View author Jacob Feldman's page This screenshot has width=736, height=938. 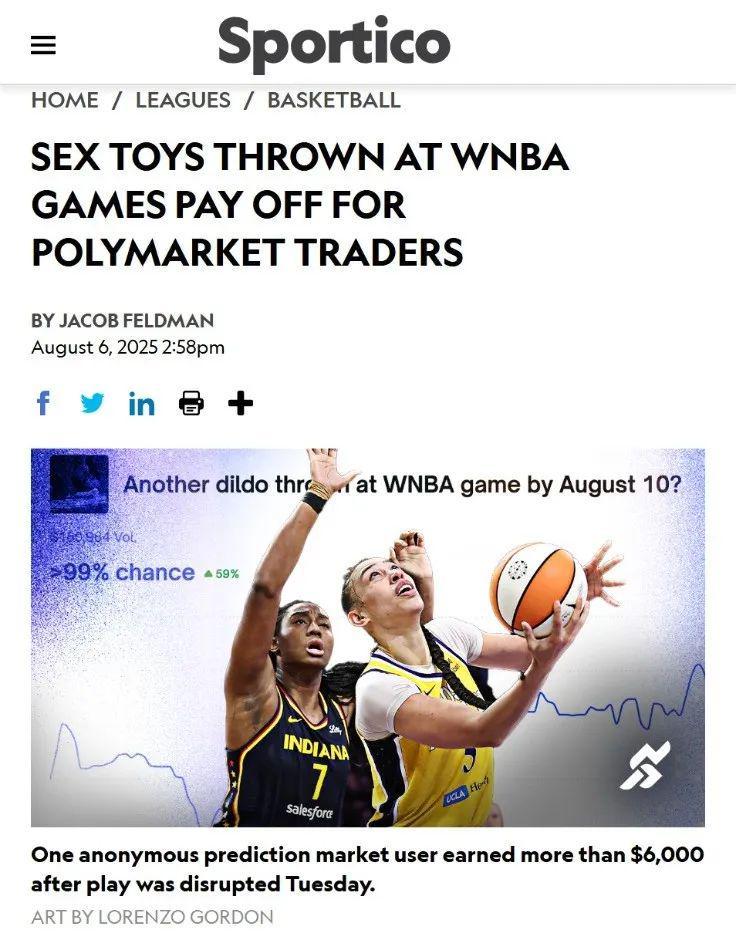pyautogui.click(x=137, y=320)
